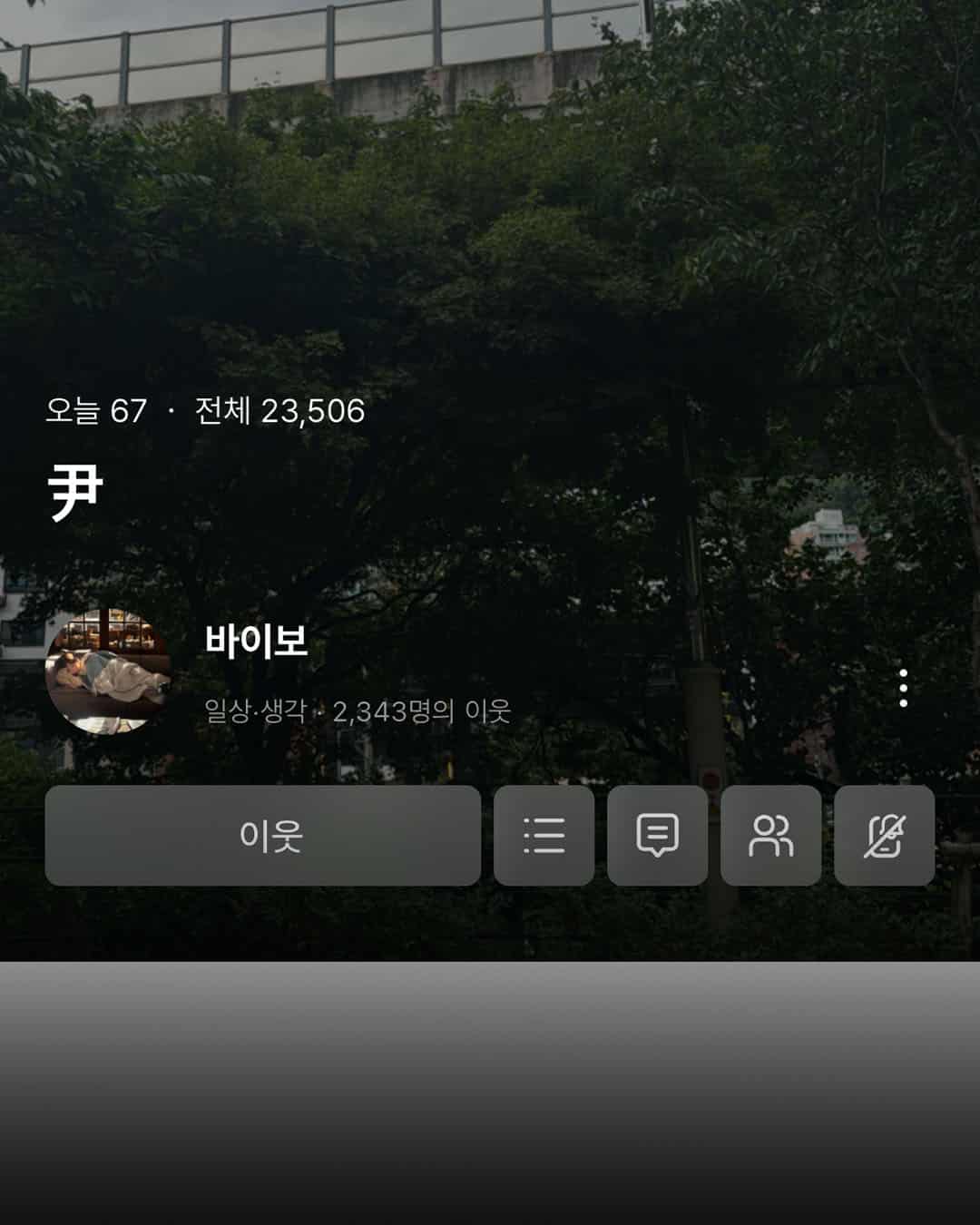
Task: Tap the 이웃 neighbor button
Action: 262,836
